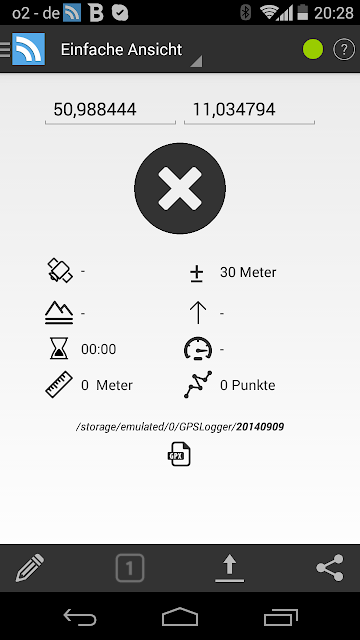Image resolution: width=360 pixels, height=640 pixels.
Task: Expand the Einfache Ansicht view dropdown
Action: (131, 50)
